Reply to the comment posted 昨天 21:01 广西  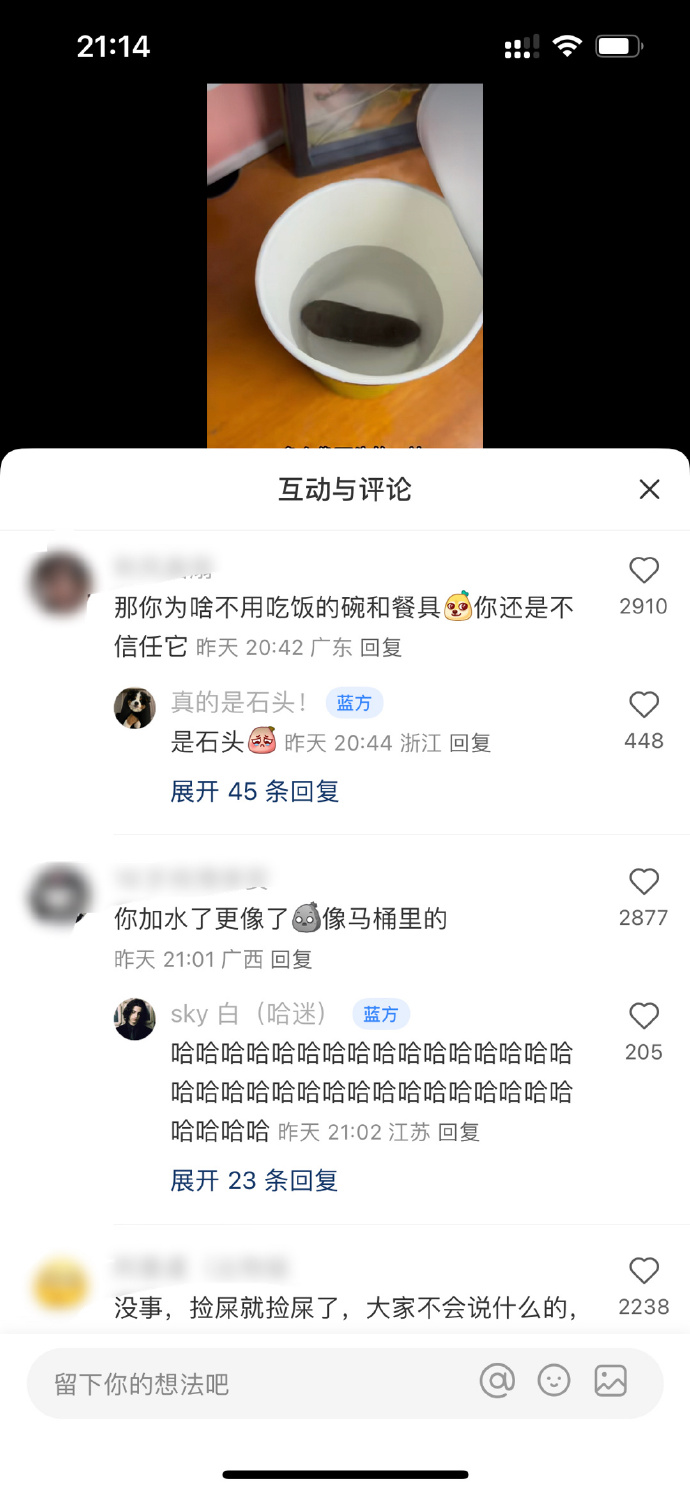point(291,960)
